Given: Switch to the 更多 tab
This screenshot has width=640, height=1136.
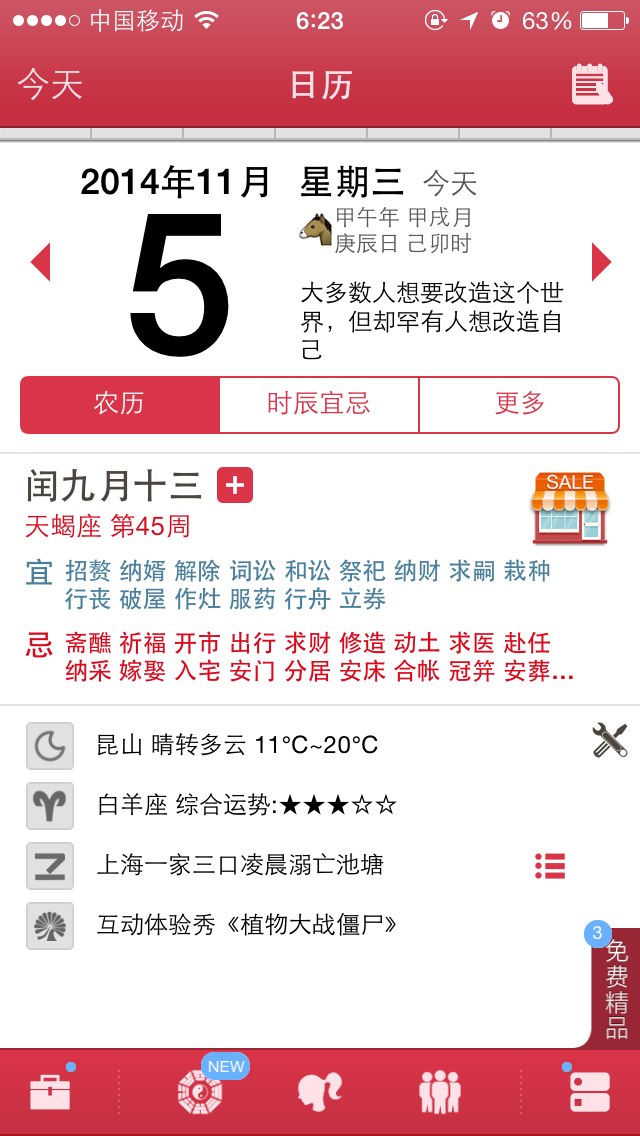Looking at the screenshot, I should (x=519, y=404).
